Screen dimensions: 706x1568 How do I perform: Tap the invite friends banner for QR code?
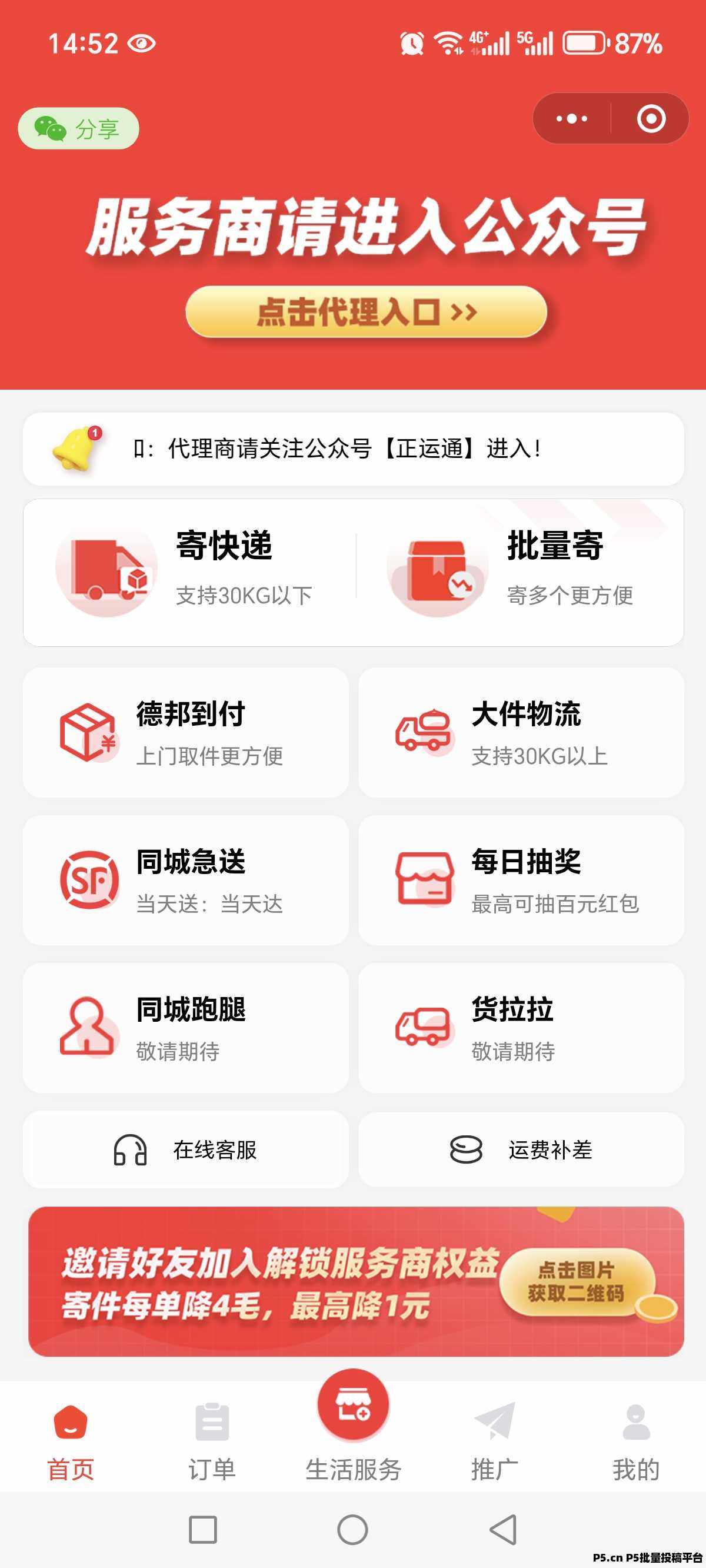click(356, 1281)
